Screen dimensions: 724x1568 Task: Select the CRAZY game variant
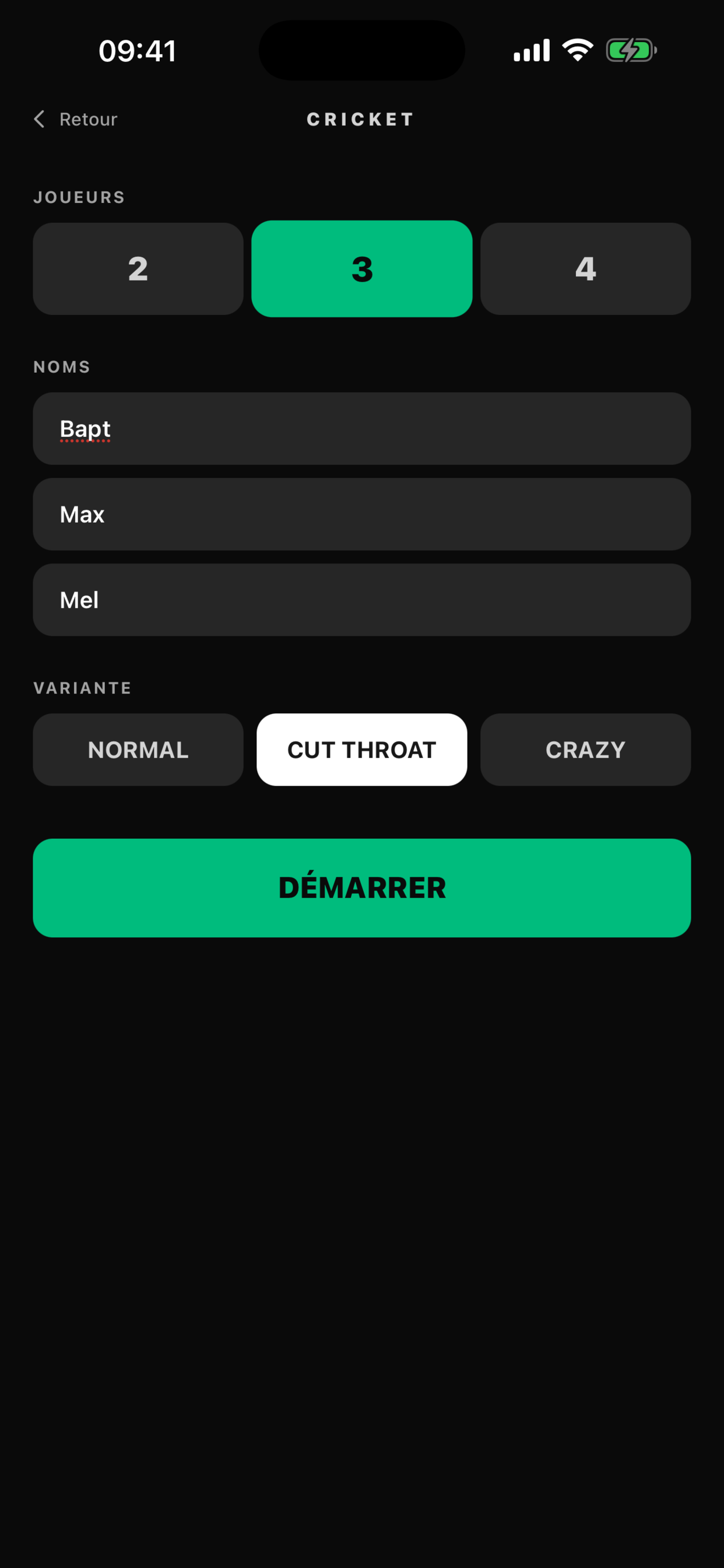pyautogui.click(x=585, y=750)
